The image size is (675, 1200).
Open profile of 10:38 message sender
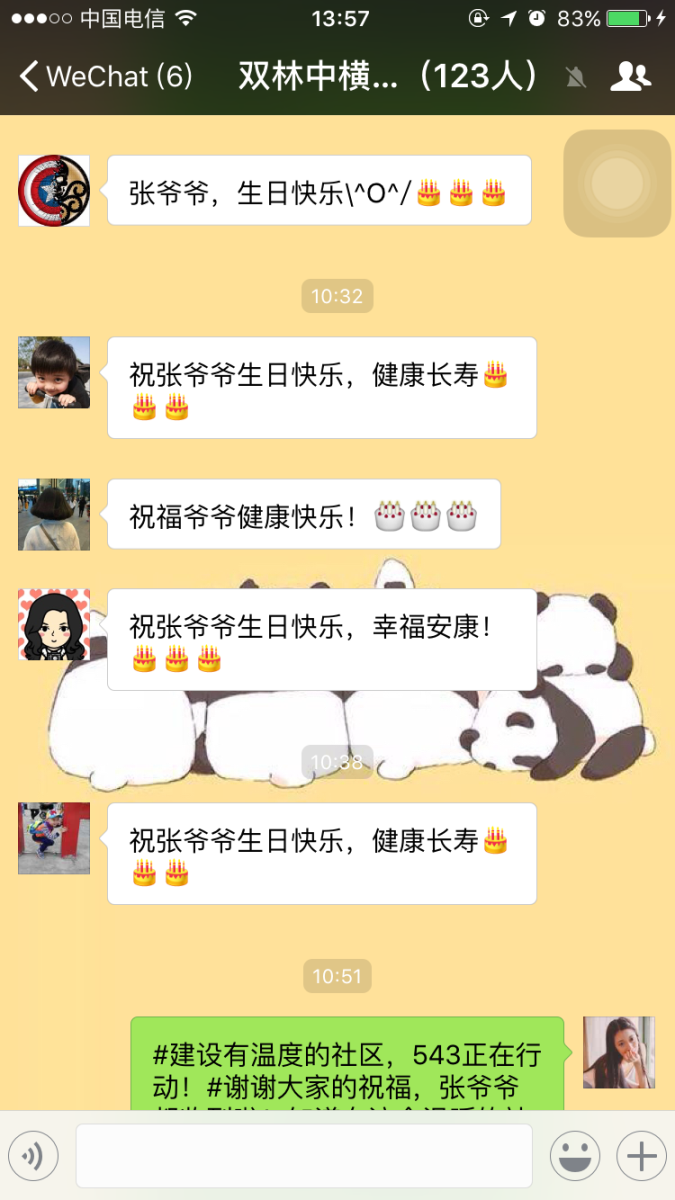click(x=54, y=838)
